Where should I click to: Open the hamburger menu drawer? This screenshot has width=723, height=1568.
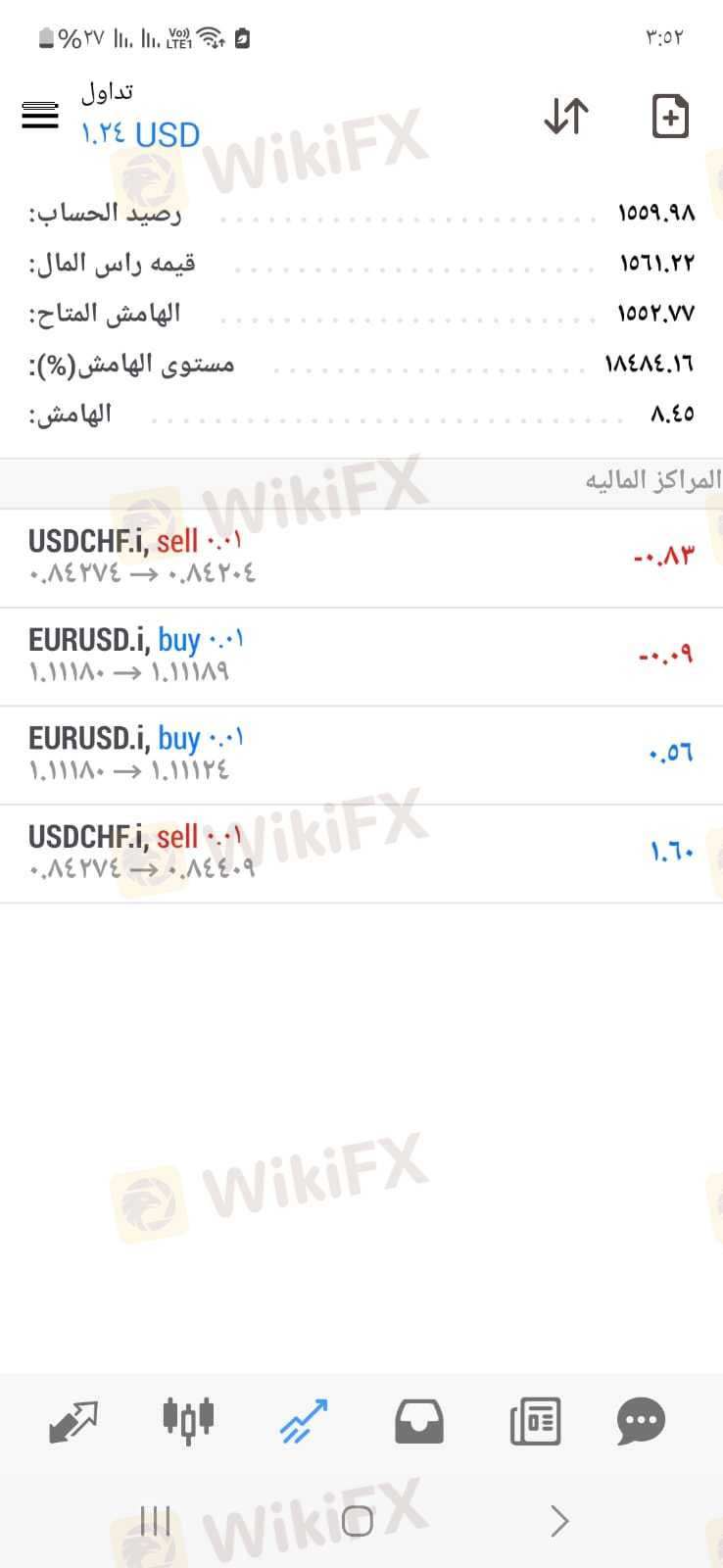click(x=40, y=116)
